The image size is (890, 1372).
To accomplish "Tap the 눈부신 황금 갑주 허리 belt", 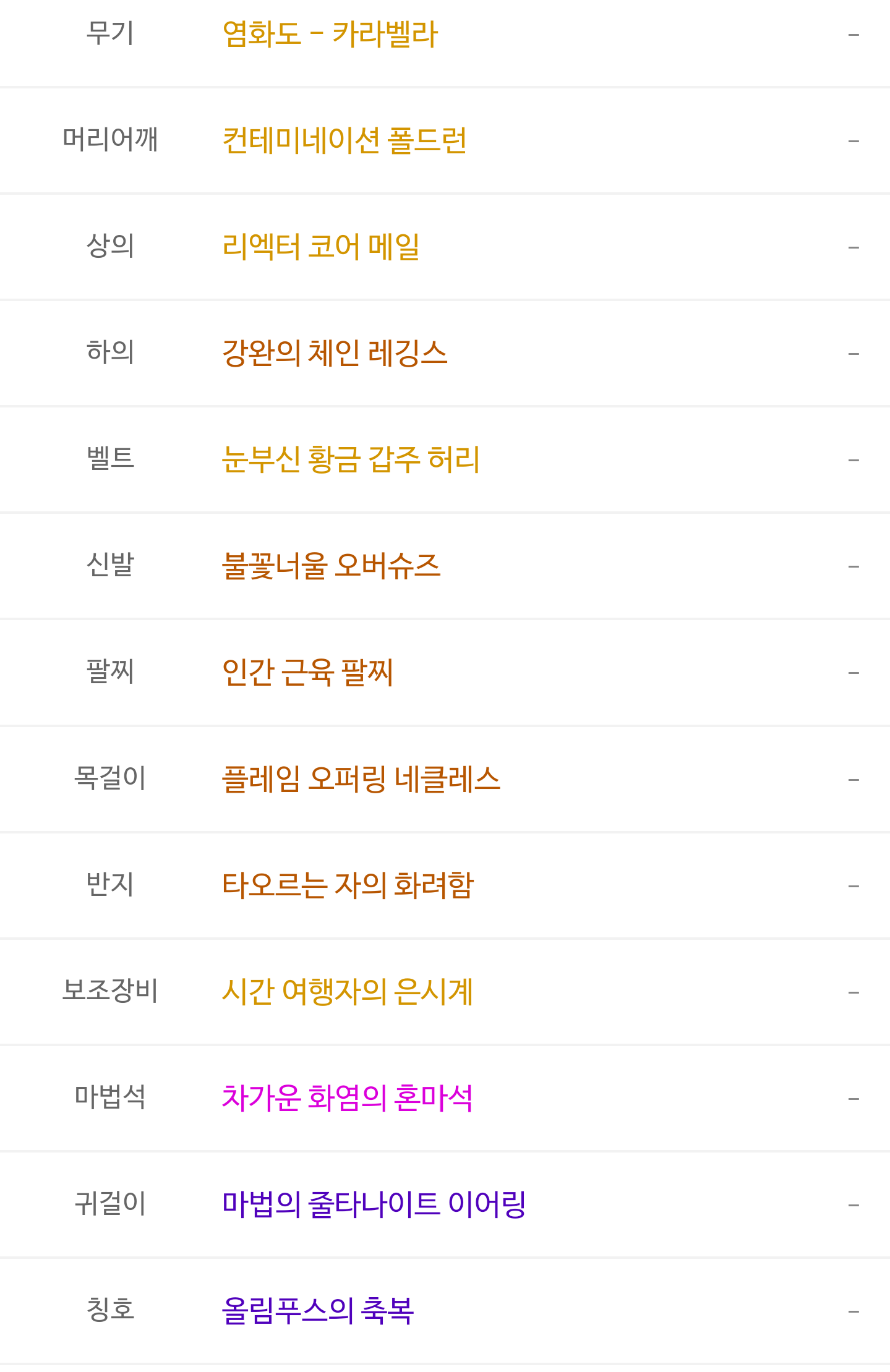I will coord(350,459).
